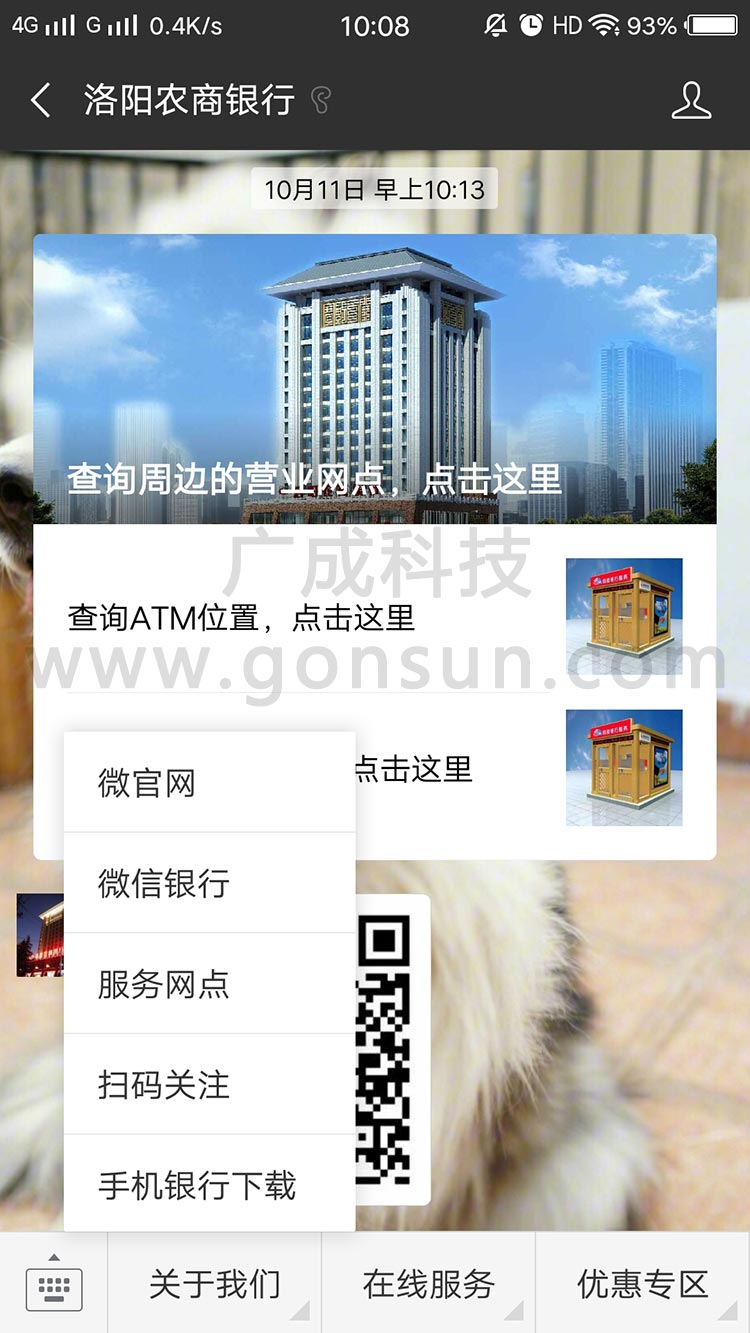The image size is (750, 1333).
Task: Open 手机银行下载 option
Action: point(209,1185)
